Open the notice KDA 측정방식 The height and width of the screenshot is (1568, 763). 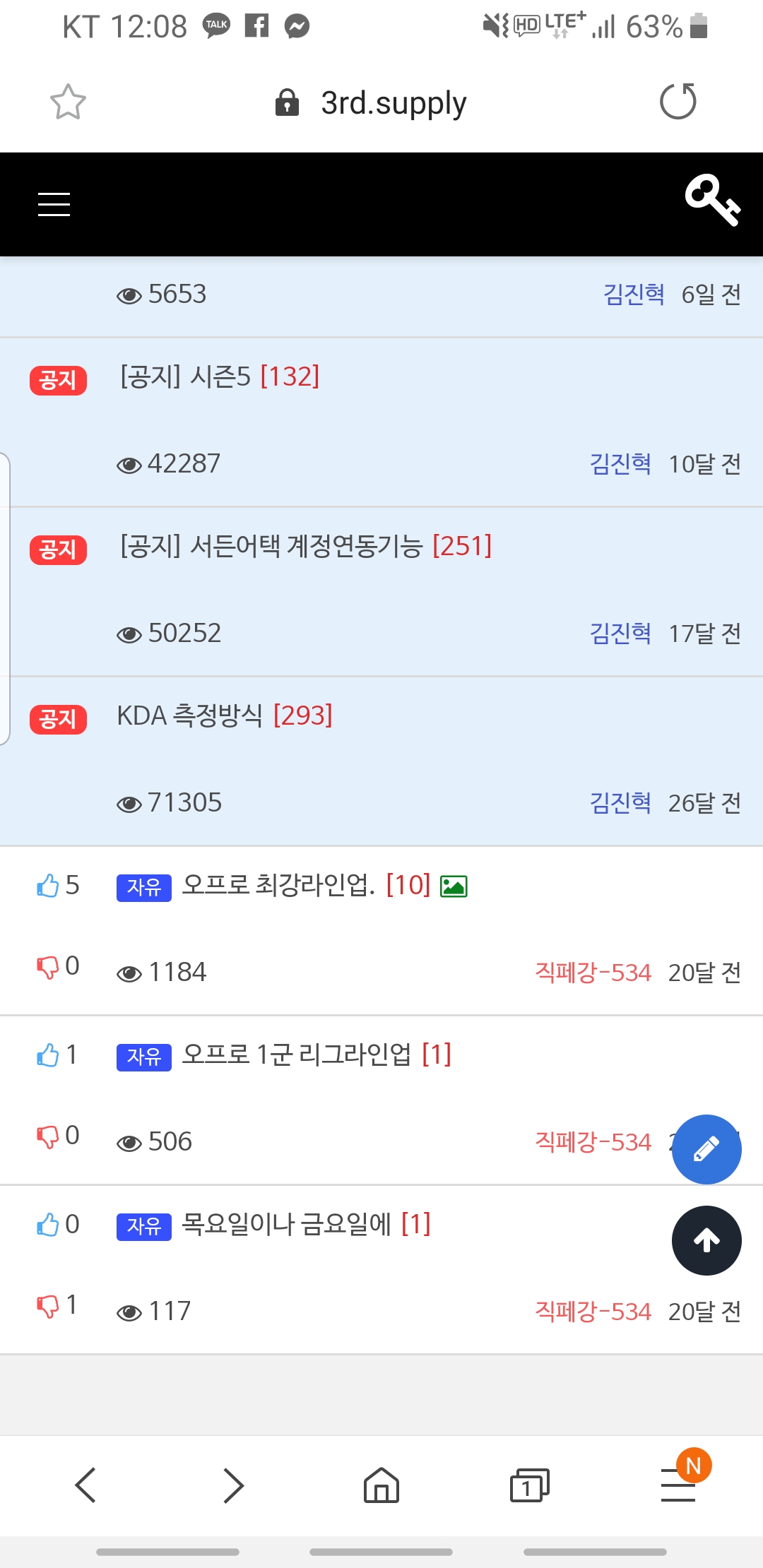(224, 715)
